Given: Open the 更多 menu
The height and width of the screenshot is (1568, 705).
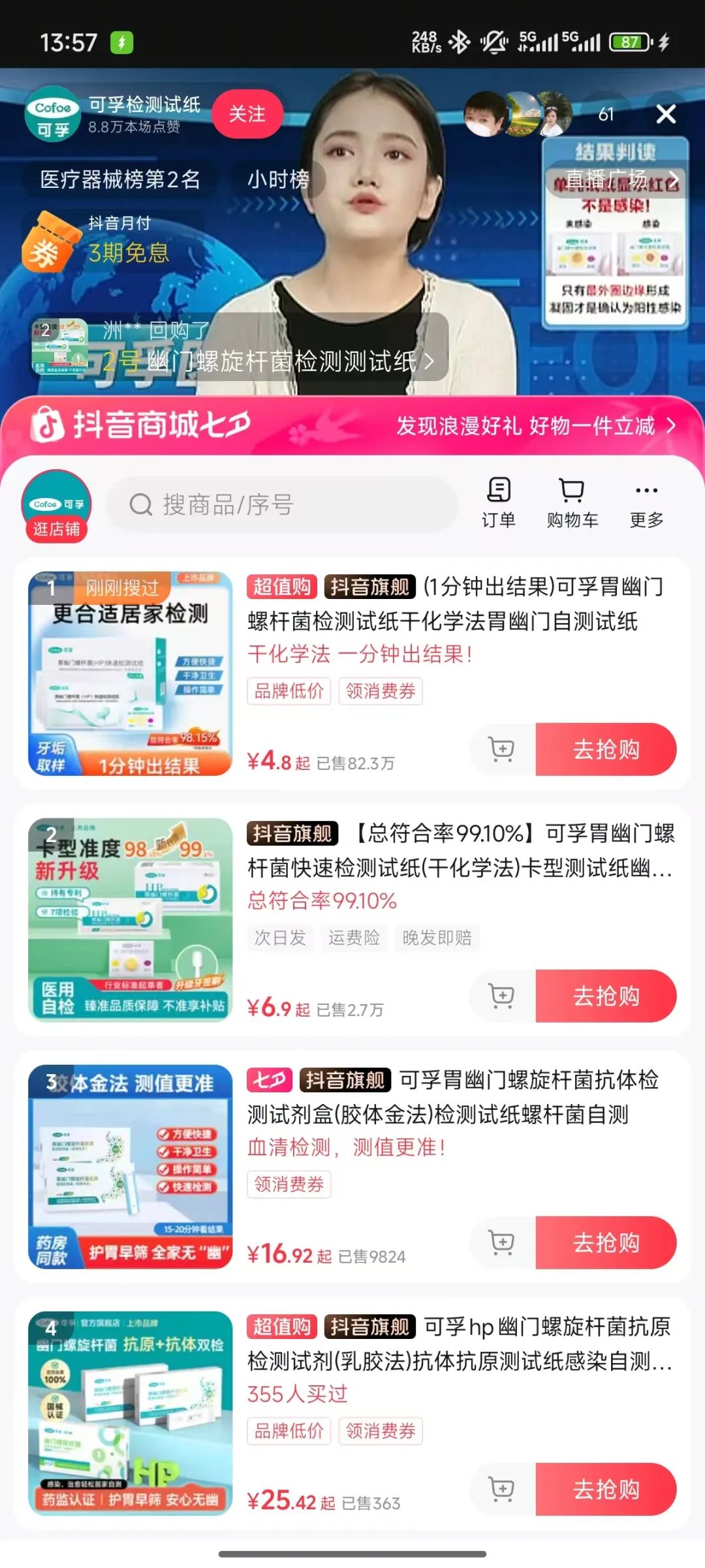Looking at the screenshot, I should (646, 502).
